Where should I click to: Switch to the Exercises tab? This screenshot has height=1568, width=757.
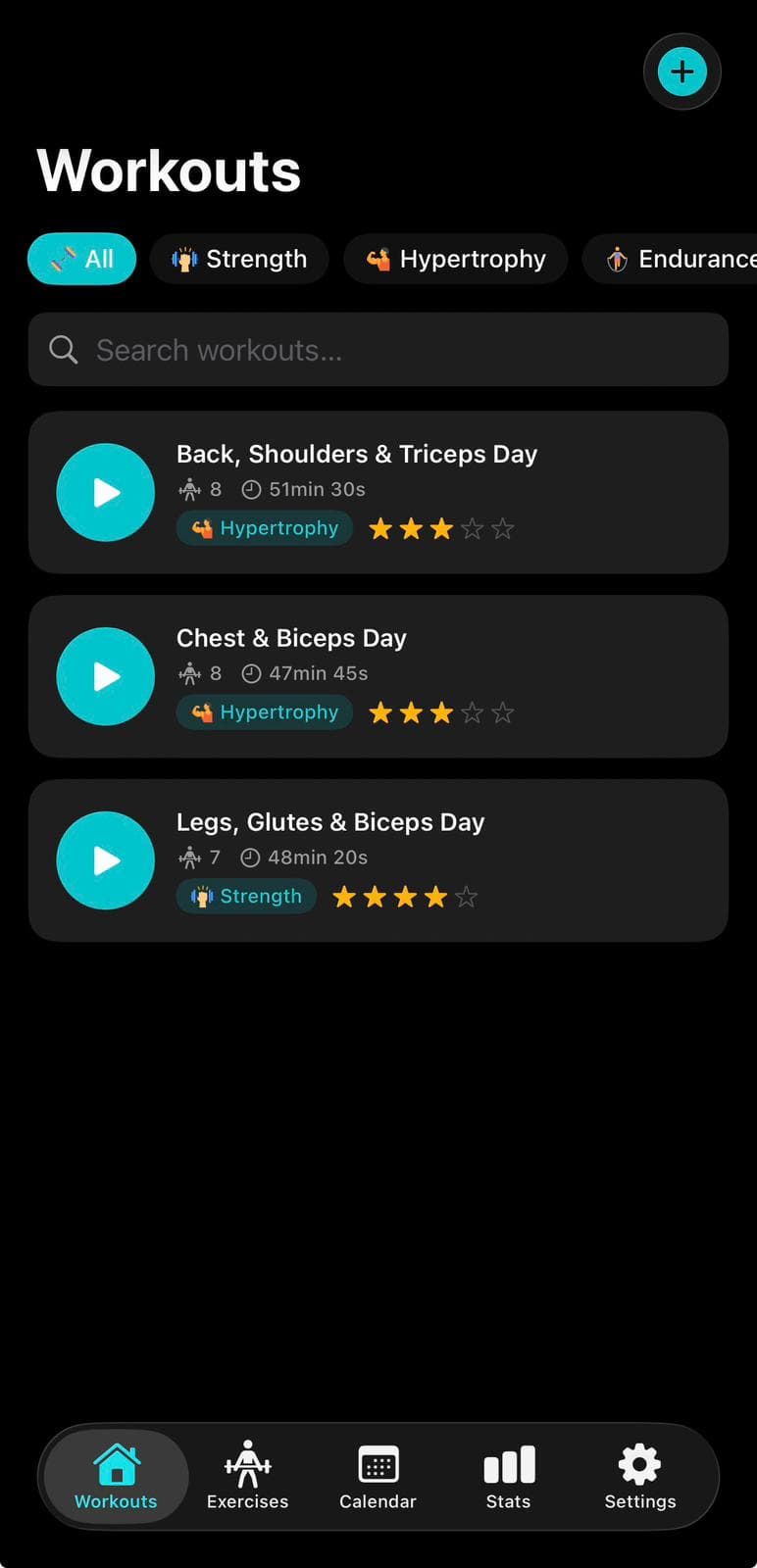[247, 1476]
